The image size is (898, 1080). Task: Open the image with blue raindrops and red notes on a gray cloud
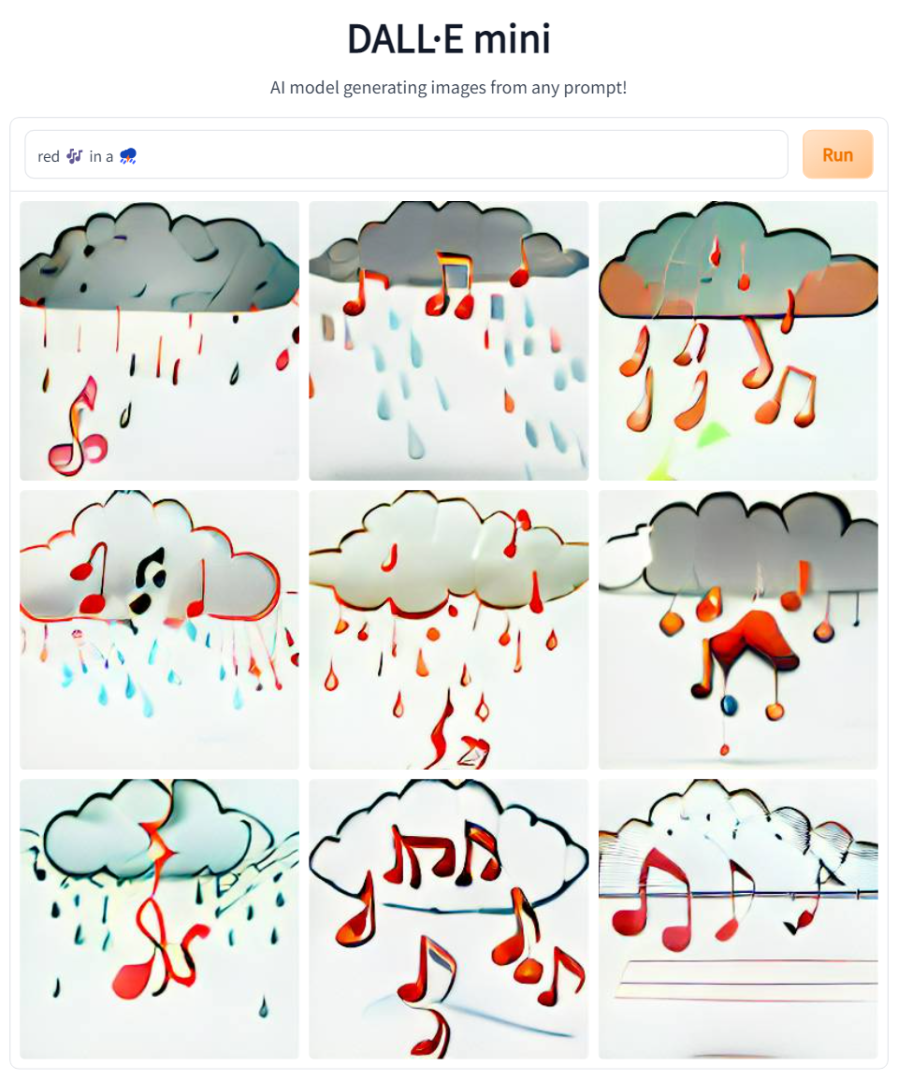point(448,341)
